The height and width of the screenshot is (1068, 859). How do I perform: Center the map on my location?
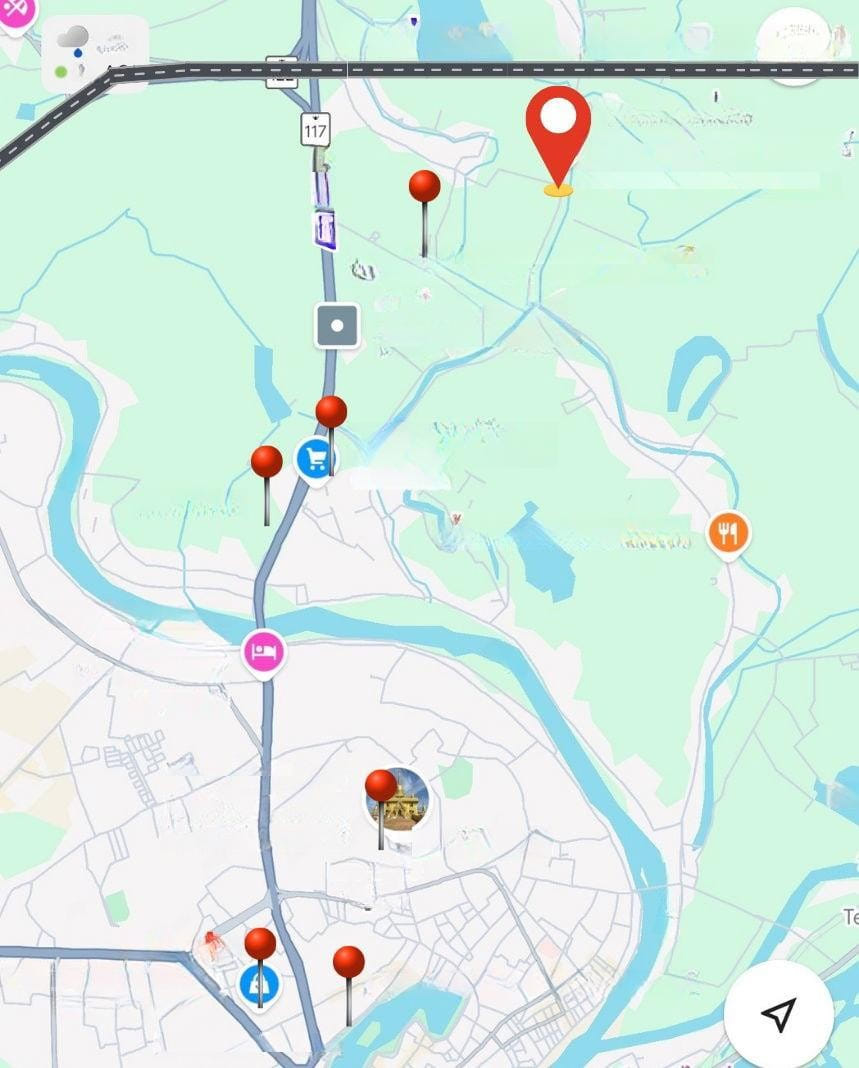tap(778, 1014)
